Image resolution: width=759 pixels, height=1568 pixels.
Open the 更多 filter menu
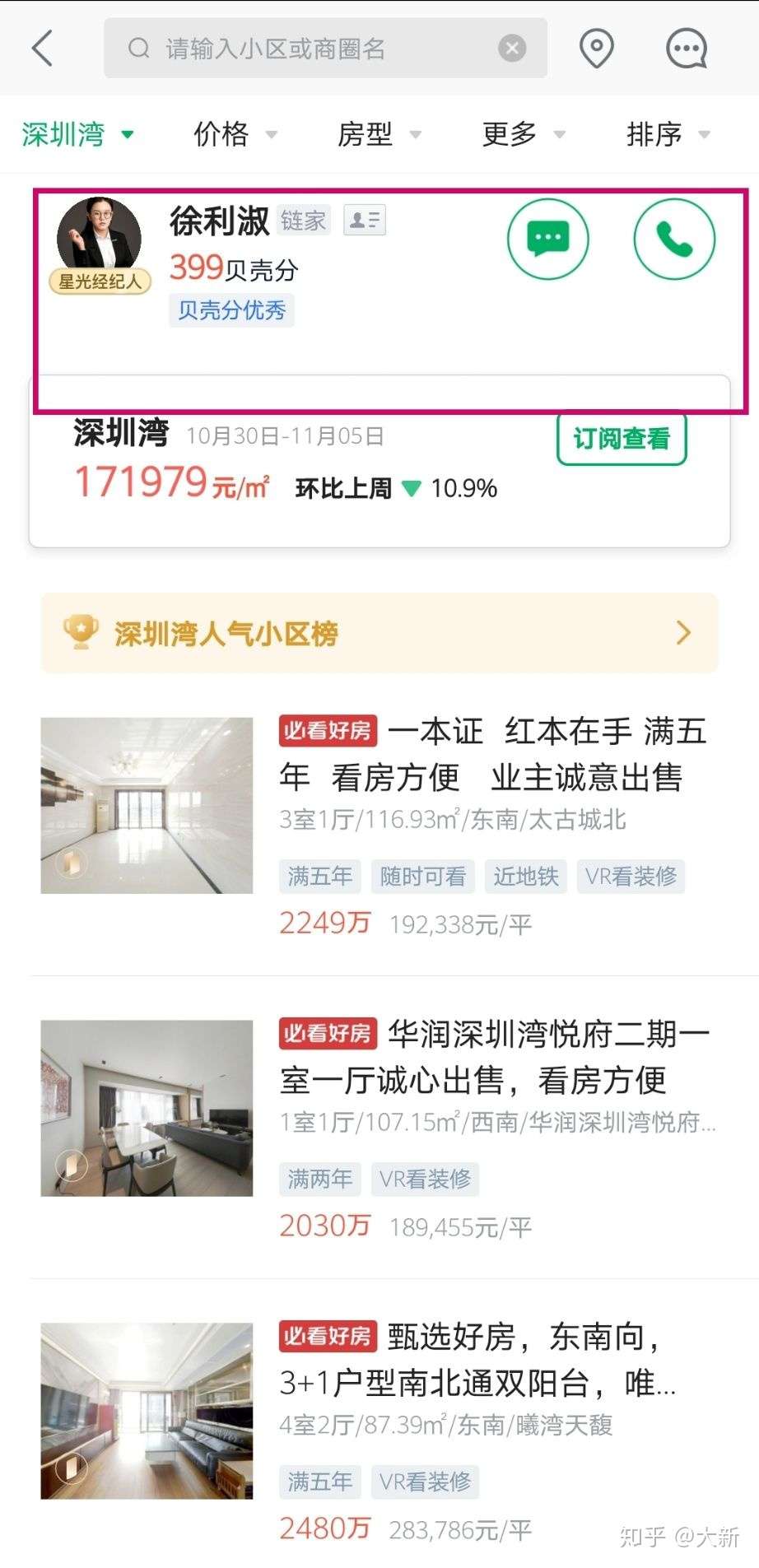(x=523, y=134)
